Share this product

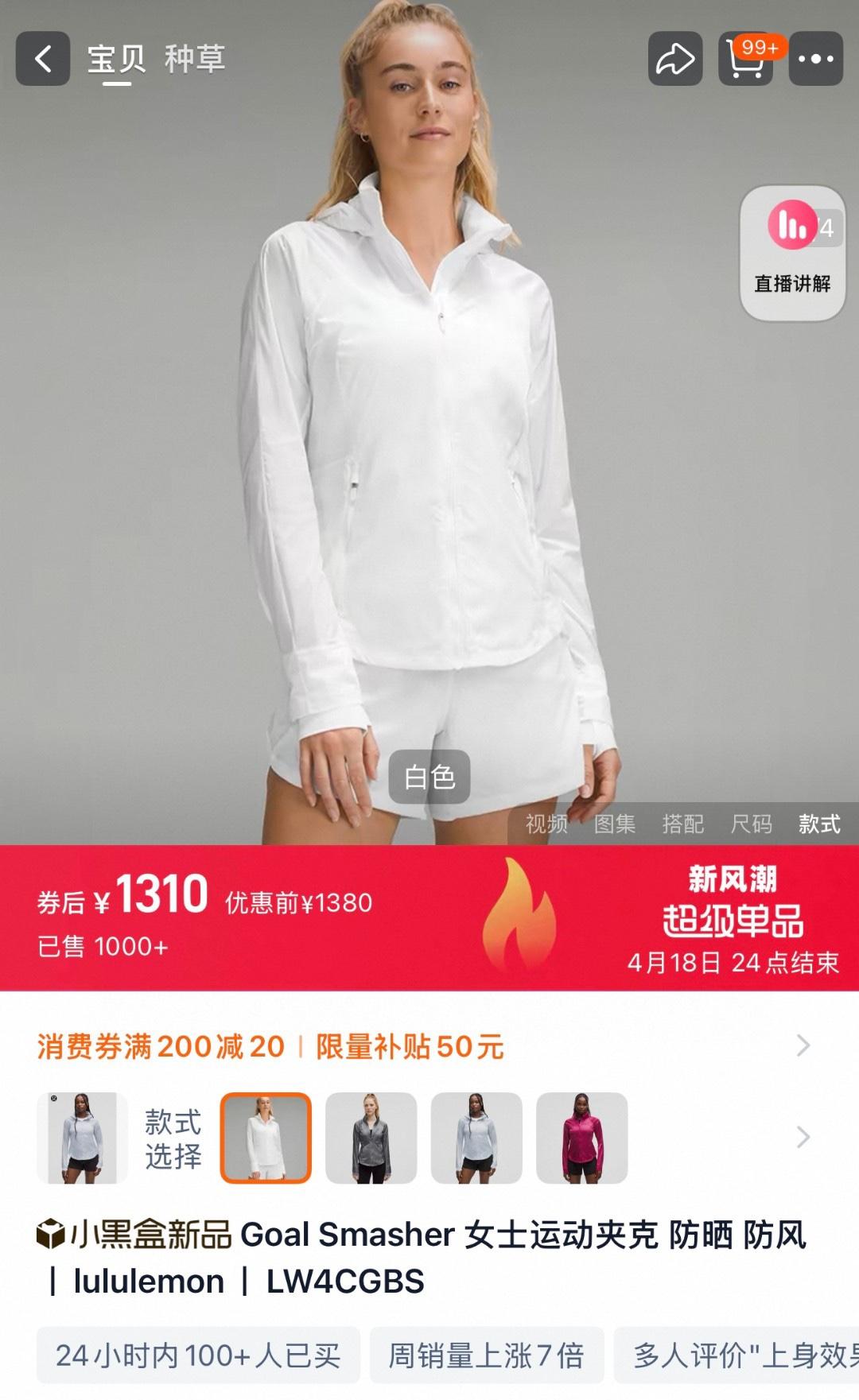[x=674, y=59]
